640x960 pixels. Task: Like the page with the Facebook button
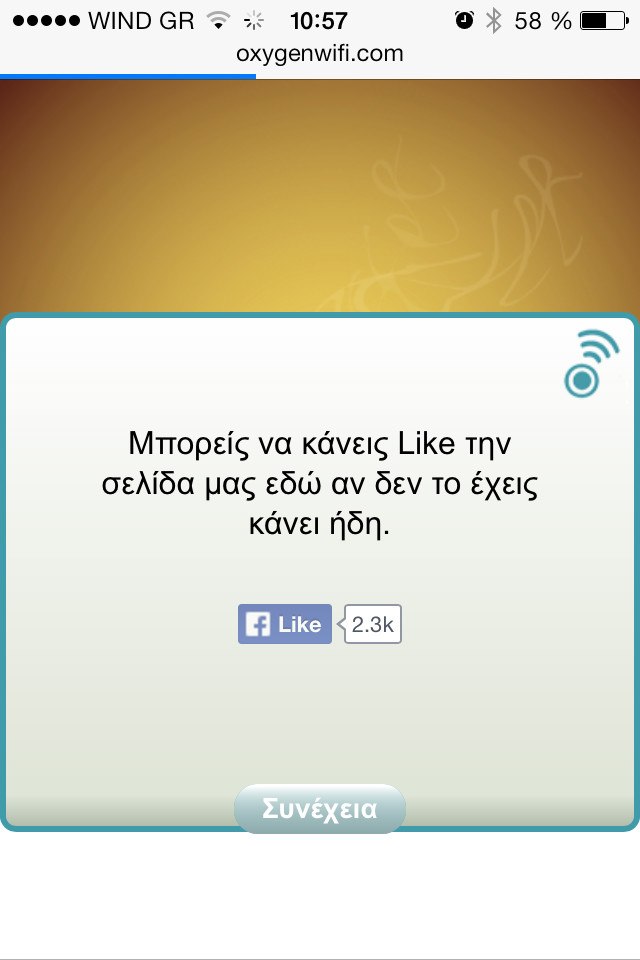(285, 624)
